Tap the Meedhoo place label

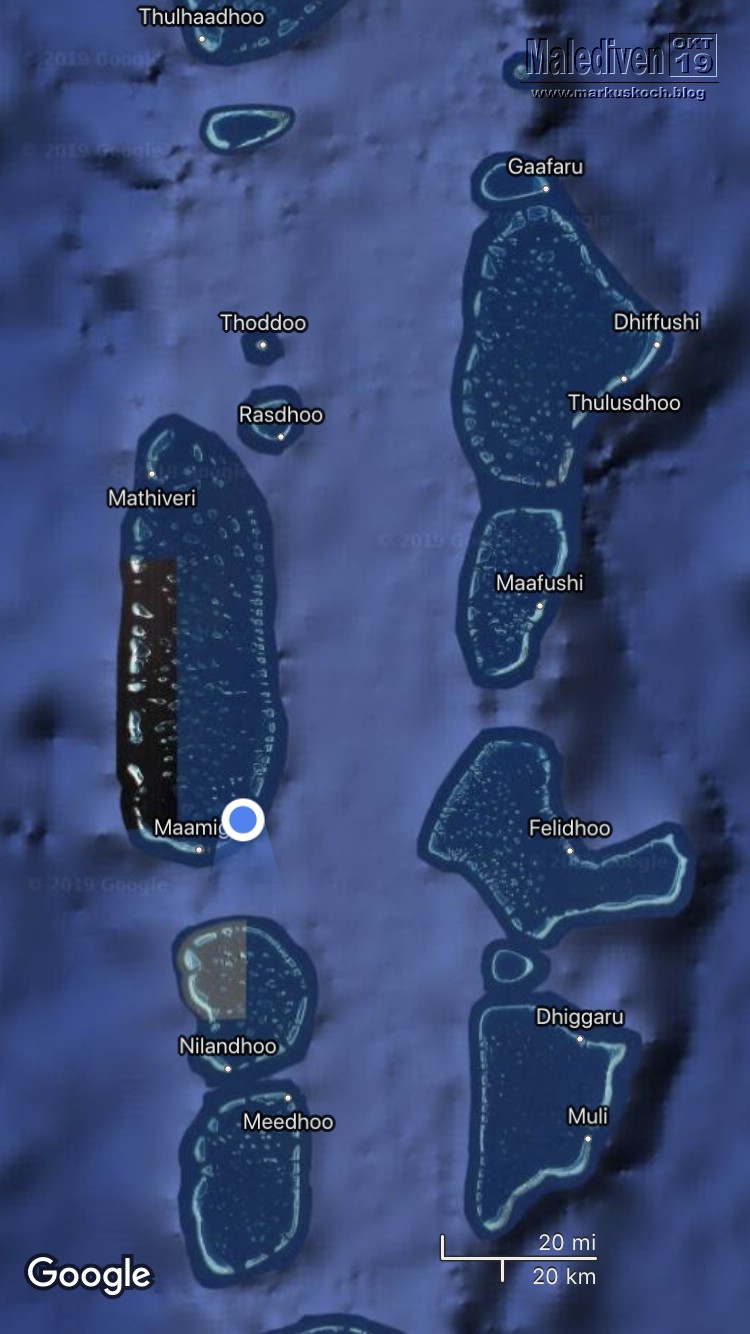(x=288, y=1122)
